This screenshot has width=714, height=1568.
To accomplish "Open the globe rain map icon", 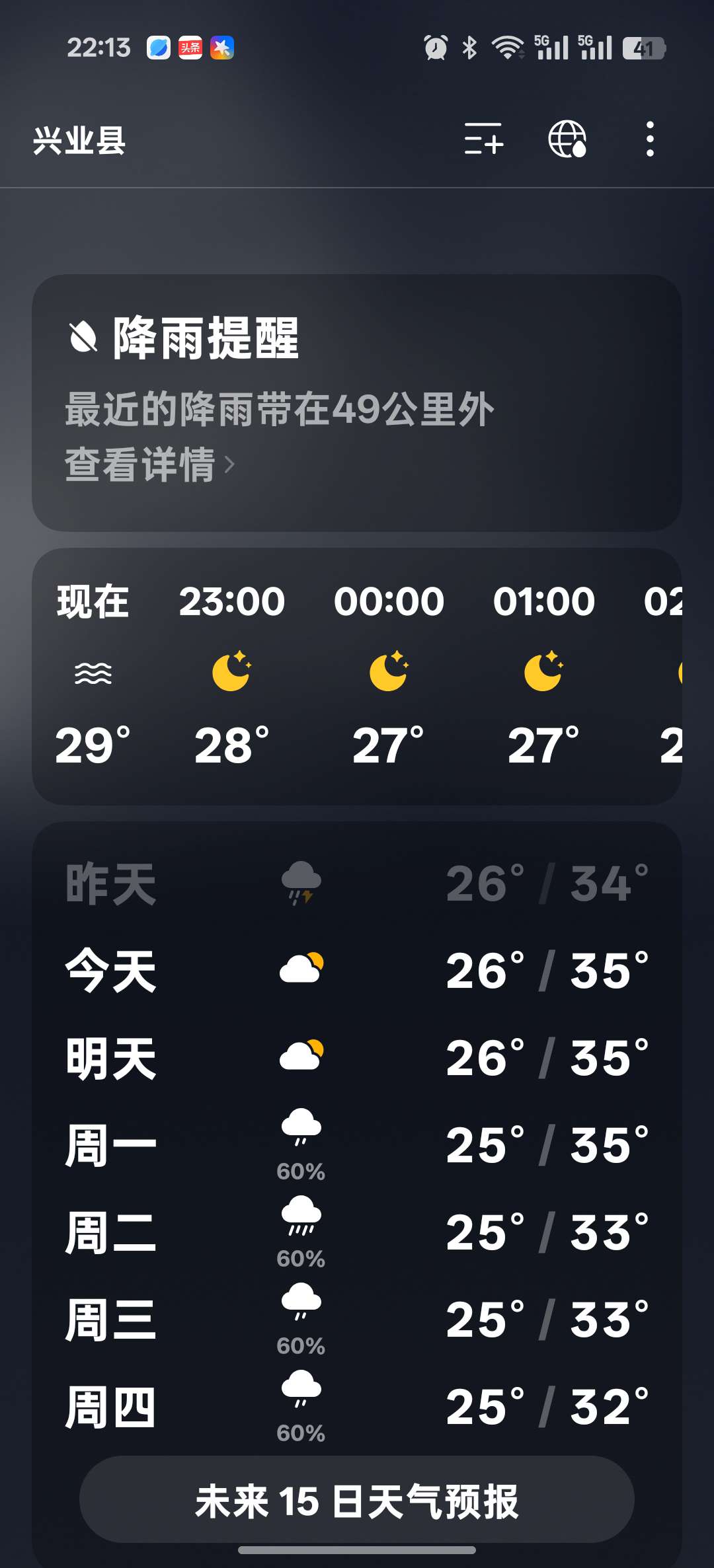I will click(567, 139).
